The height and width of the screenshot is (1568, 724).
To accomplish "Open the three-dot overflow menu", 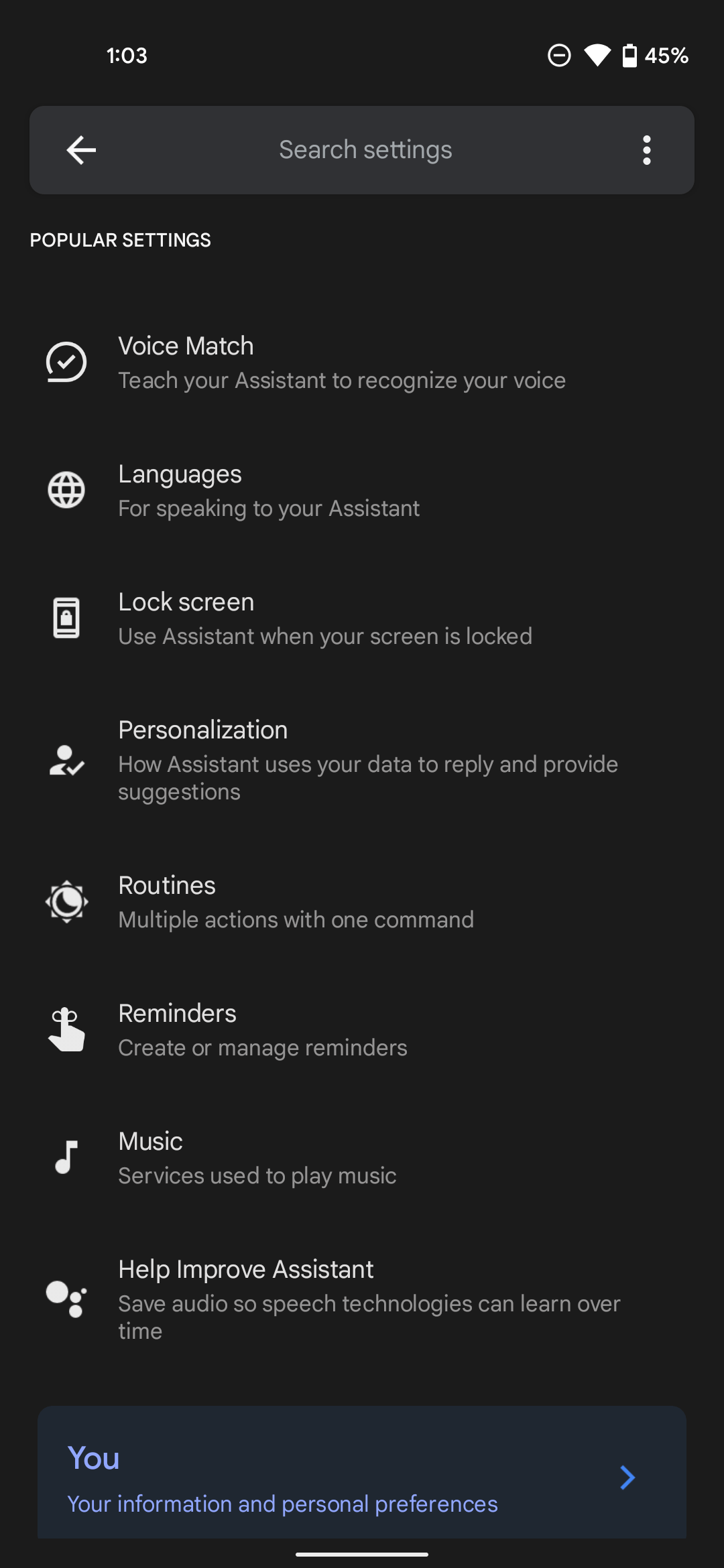I will coord(646,150).
